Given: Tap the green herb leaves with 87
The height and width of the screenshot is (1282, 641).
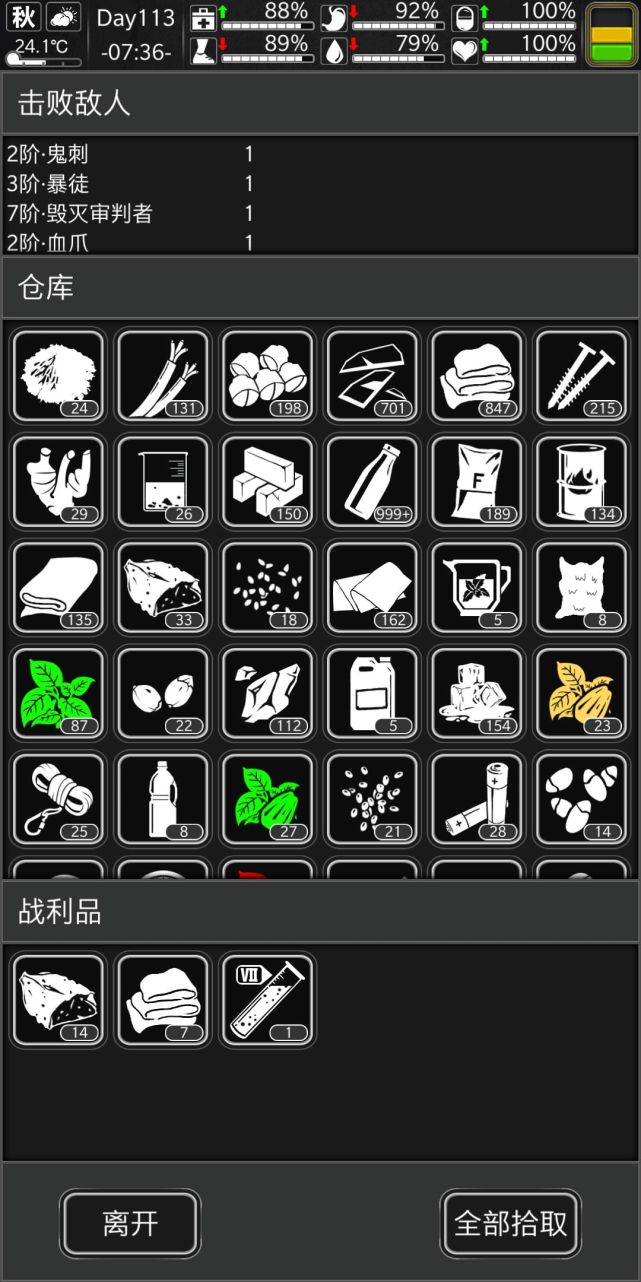Looking at the screenshot, I should [58, 693].
